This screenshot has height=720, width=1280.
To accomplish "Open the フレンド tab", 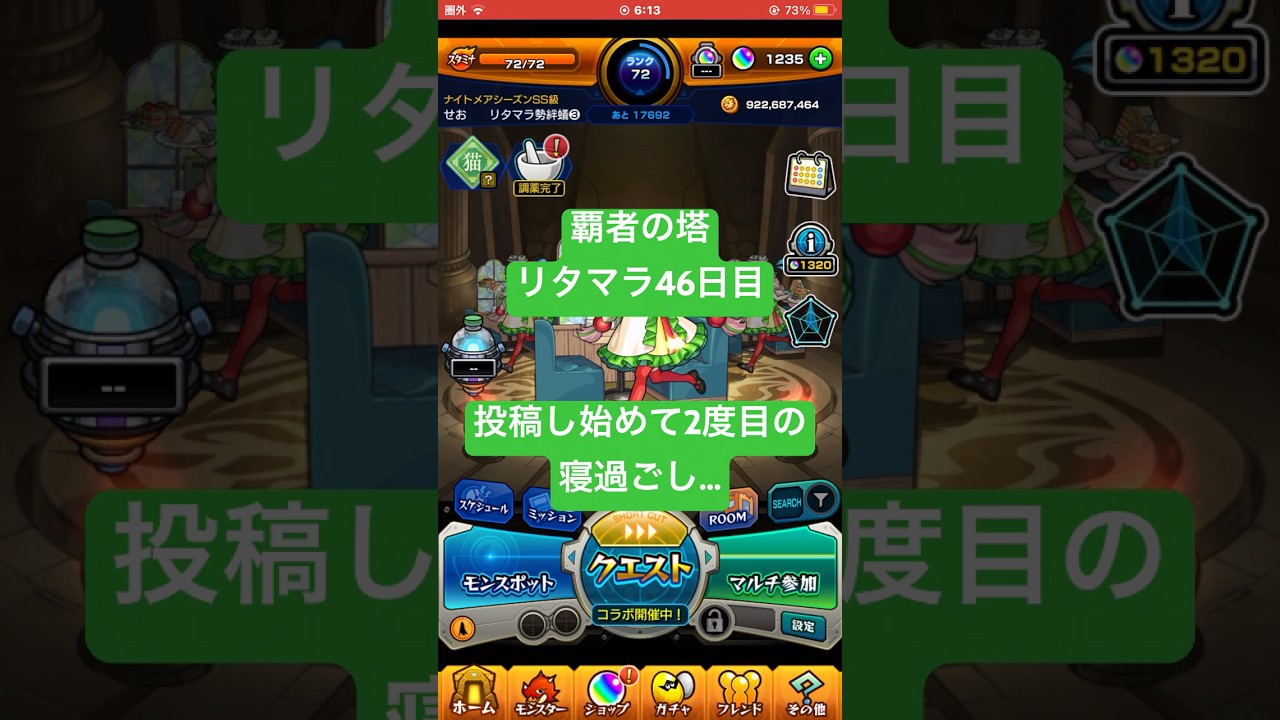I will [x=740, y=692].
